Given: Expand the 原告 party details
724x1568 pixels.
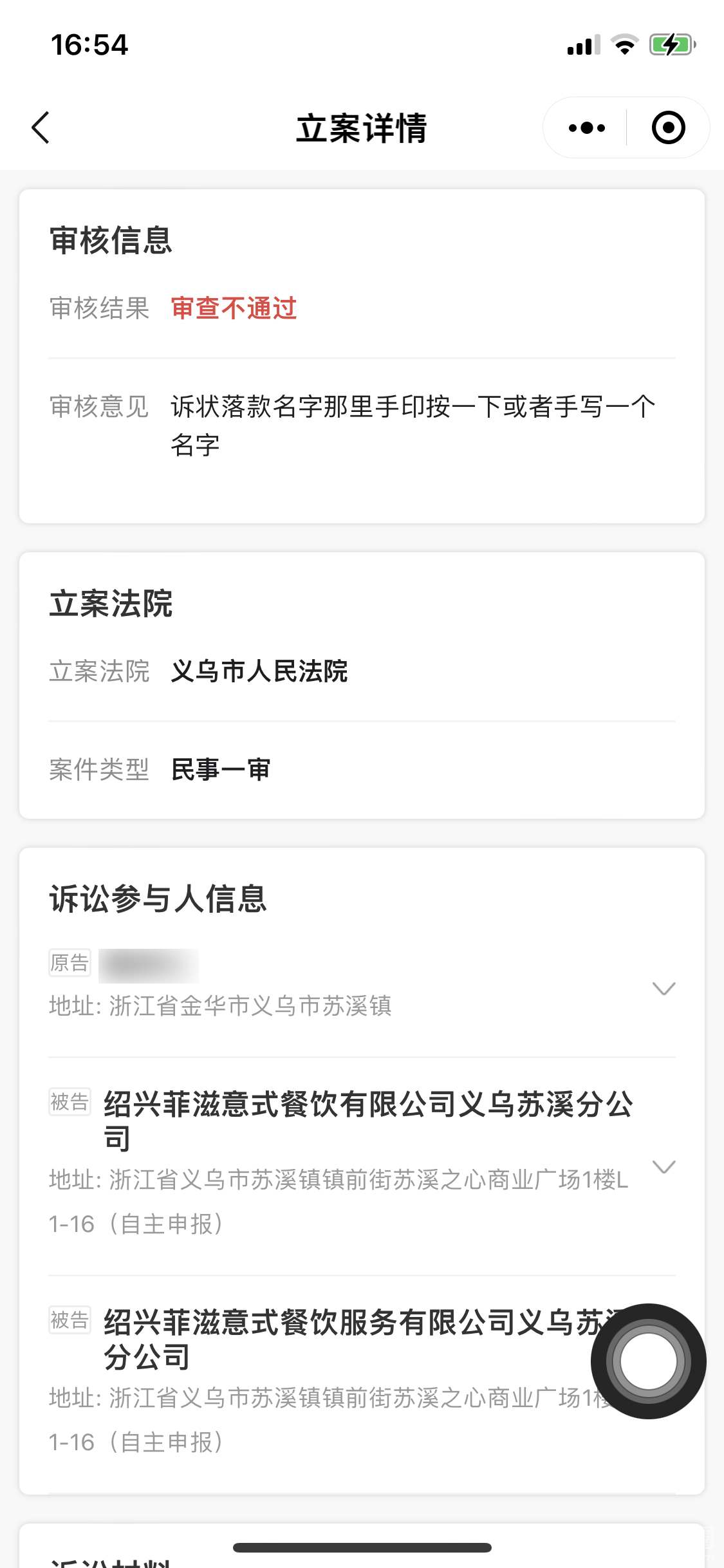Looking at the screenshot, I should [664, 988].
